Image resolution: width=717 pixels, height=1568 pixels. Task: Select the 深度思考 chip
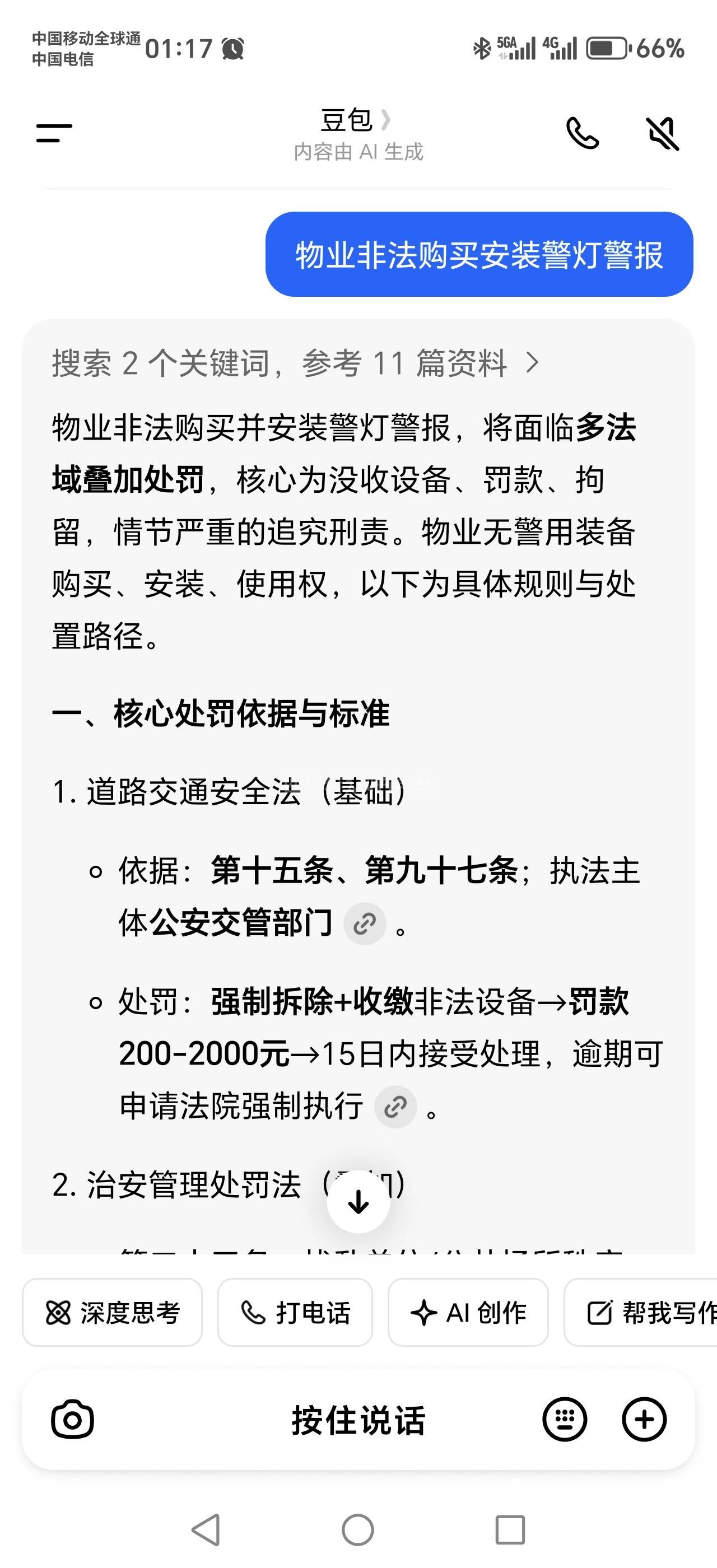[113, 1312]
